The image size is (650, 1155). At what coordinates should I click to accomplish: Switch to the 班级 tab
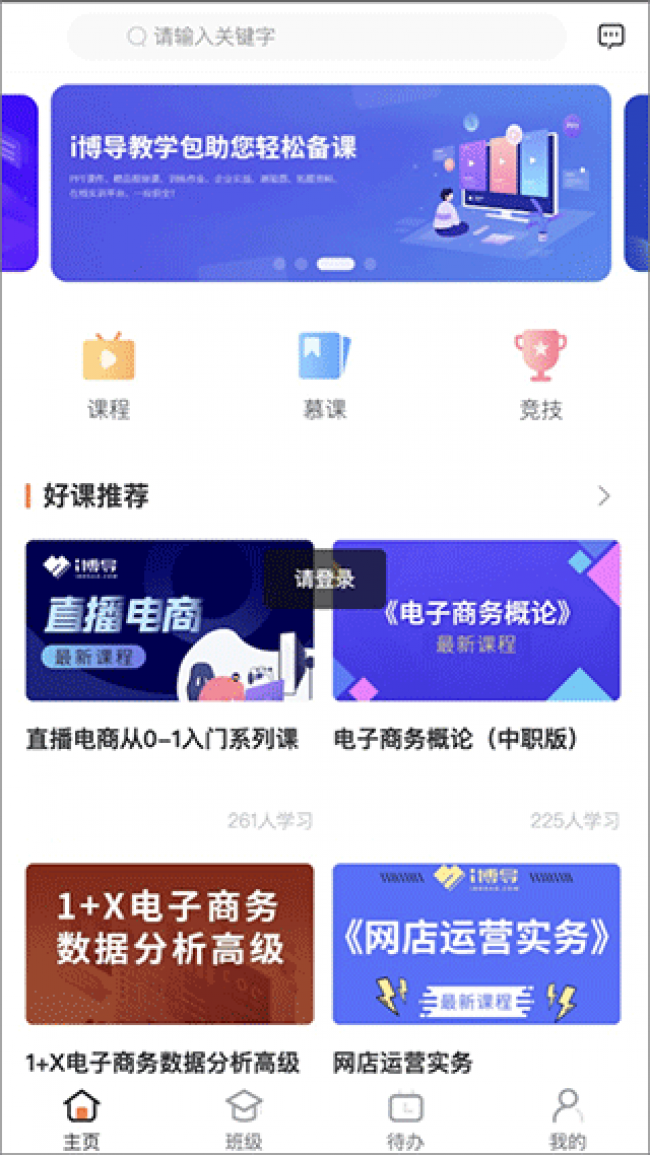(244, 1120)
